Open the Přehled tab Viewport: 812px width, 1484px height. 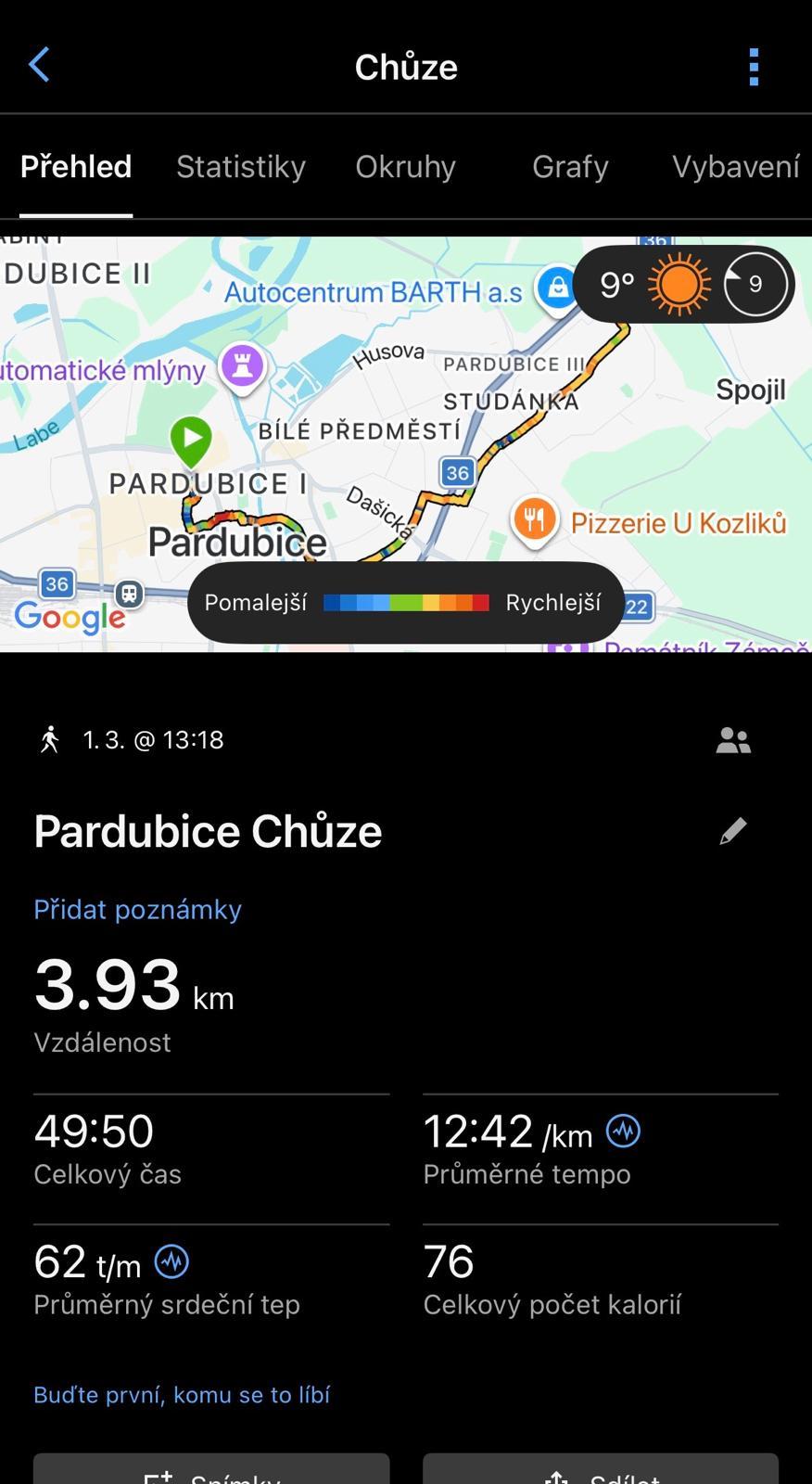(76, 167)
